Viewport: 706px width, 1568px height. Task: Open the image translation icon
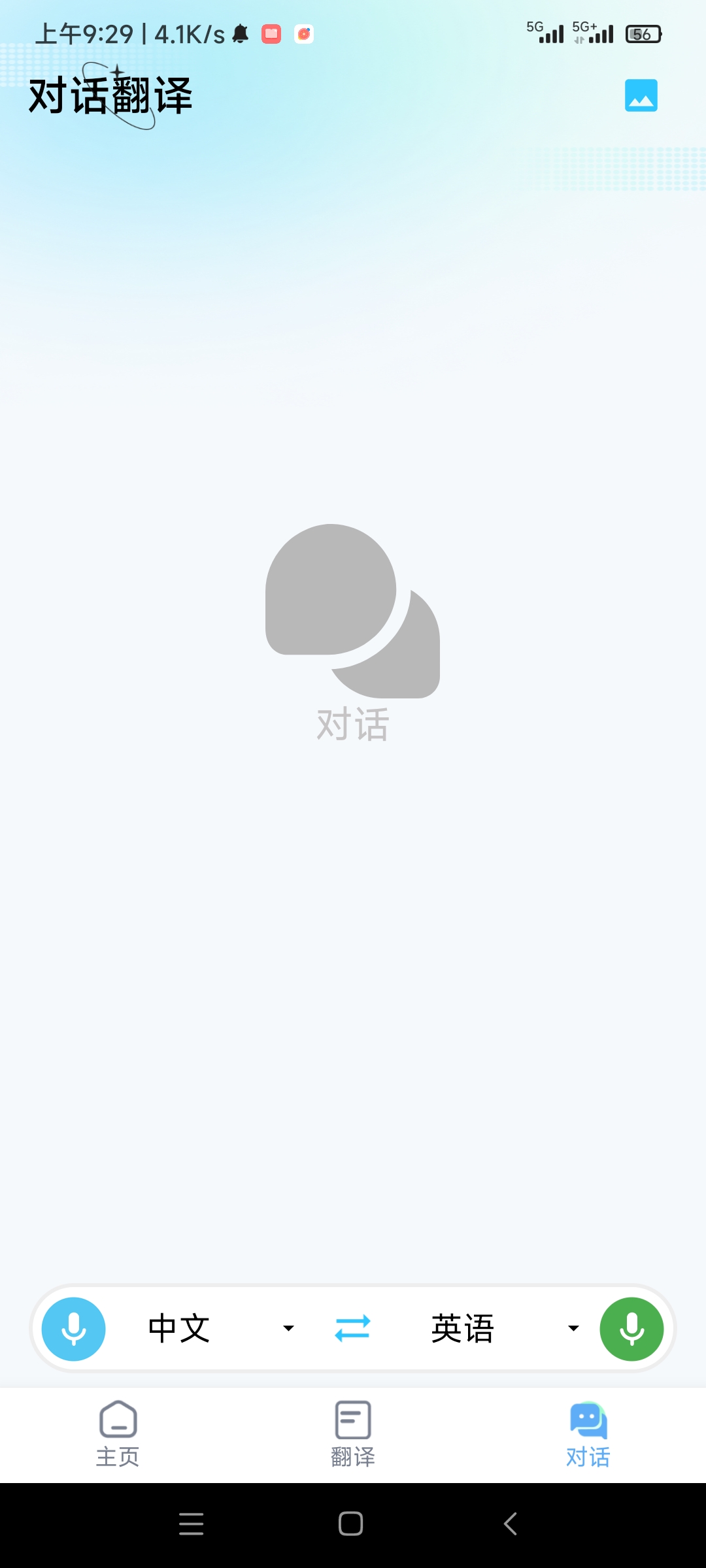pyautogui.click(x=641, y=95)
